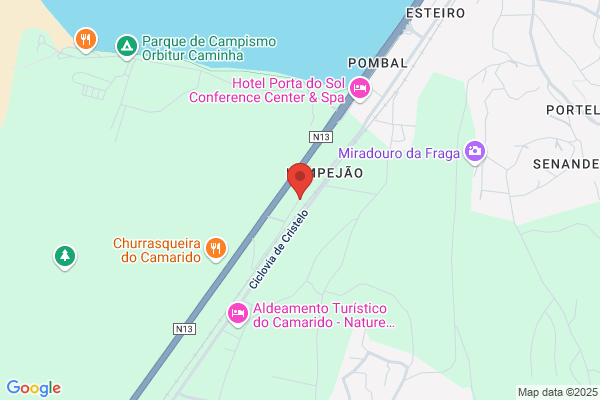Open the green tree park marker
The width and height of the screenshot is (600, 400).
65,257
